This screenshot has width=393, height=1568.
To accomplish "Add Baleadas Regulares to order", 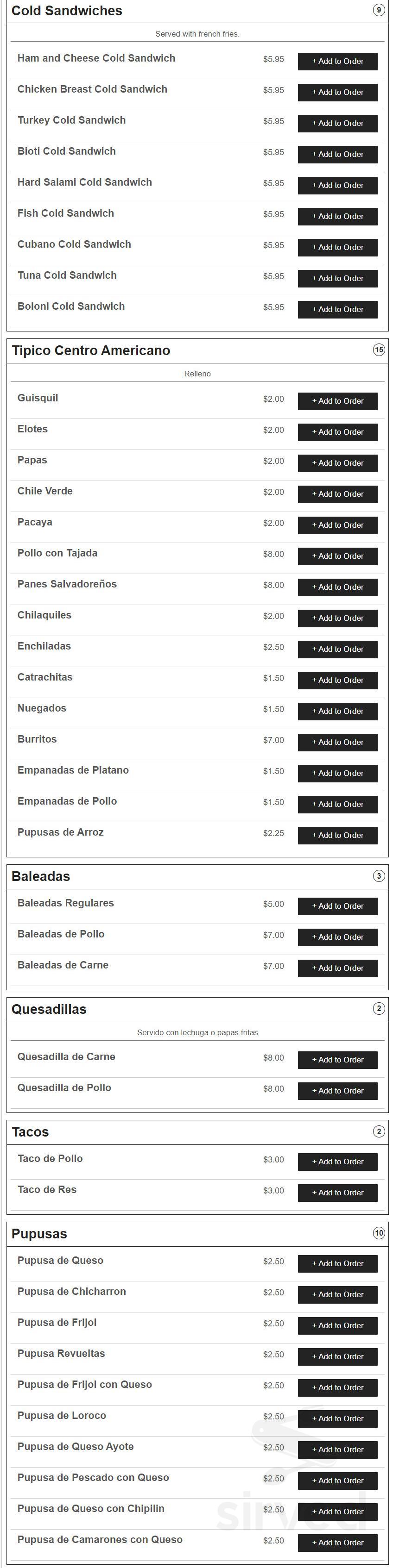I will tap(337, 906).
